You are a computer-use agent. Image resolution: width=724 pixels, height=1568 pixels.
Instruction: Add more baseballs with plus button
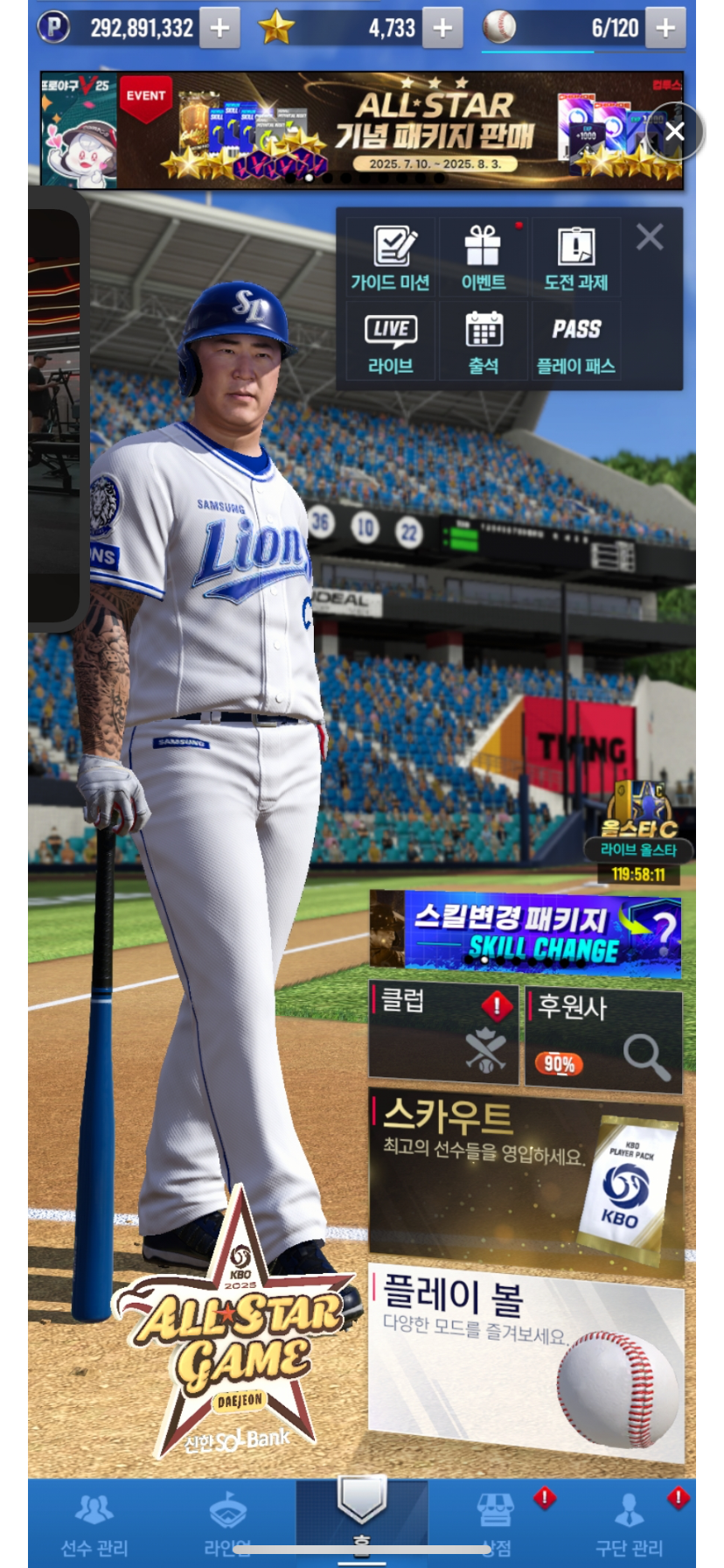665,29
